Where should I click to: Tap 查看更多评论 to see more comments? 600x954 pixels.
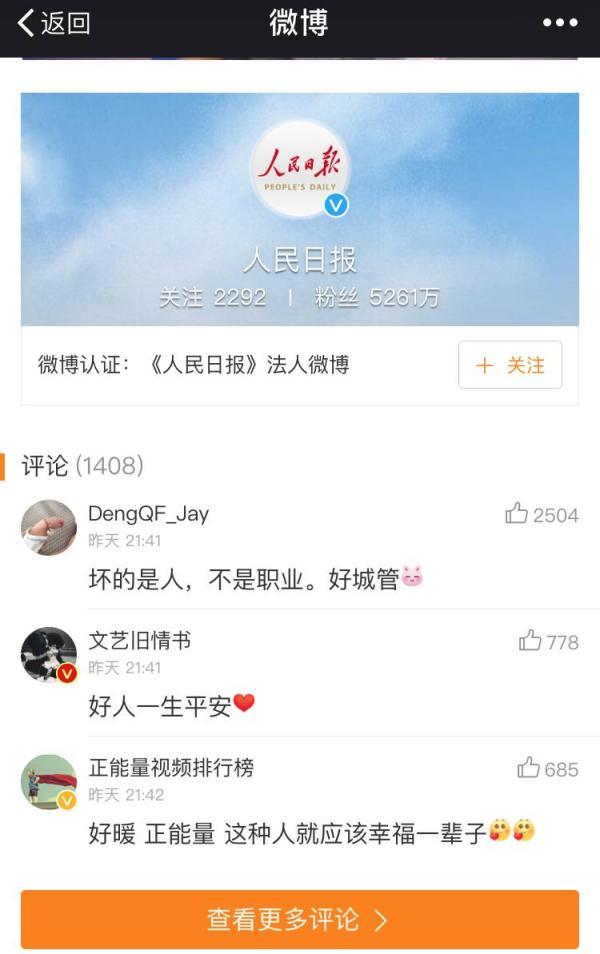coord(299,919)
